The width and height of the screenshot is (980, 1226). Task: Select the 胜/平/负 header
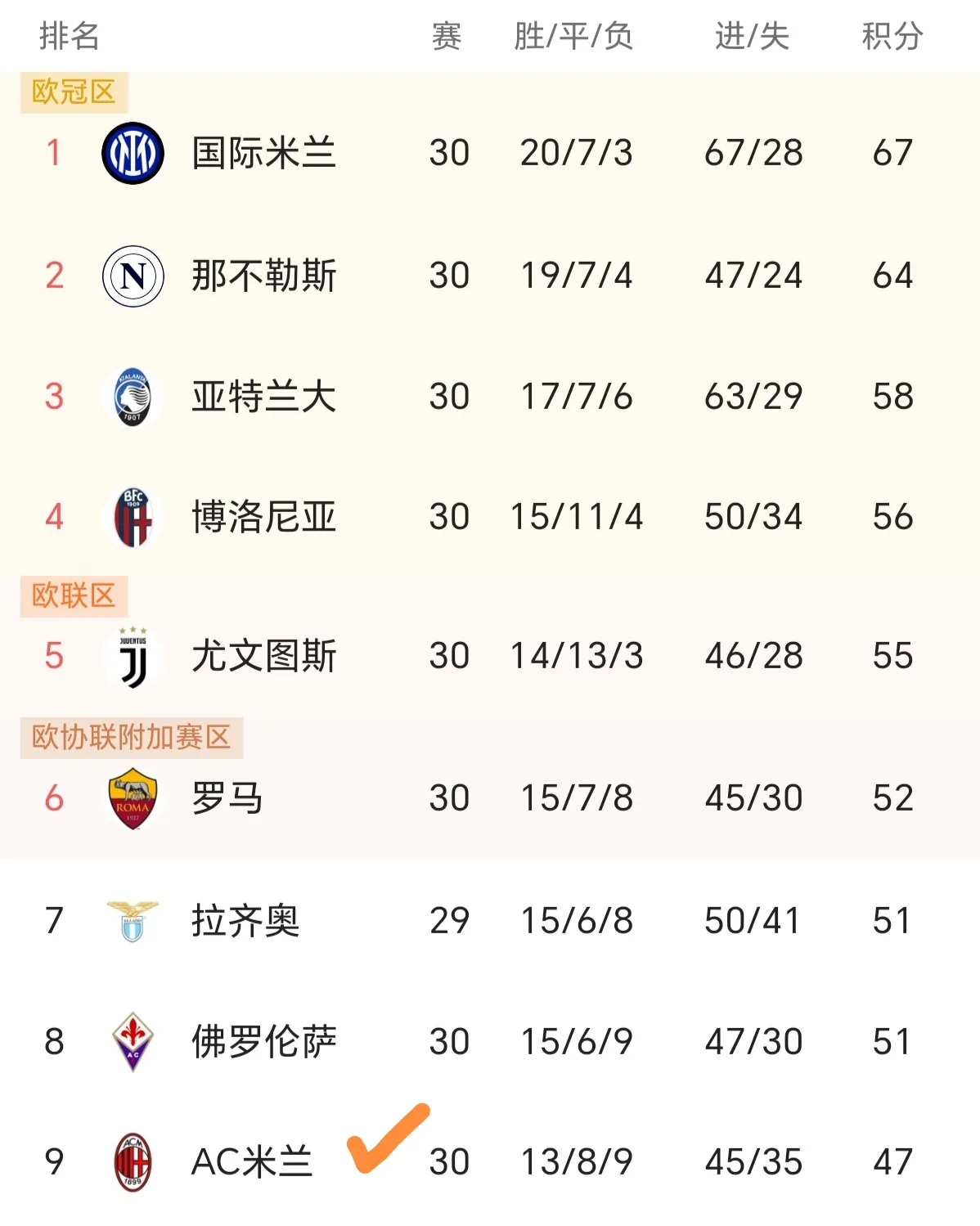point(575,34)
